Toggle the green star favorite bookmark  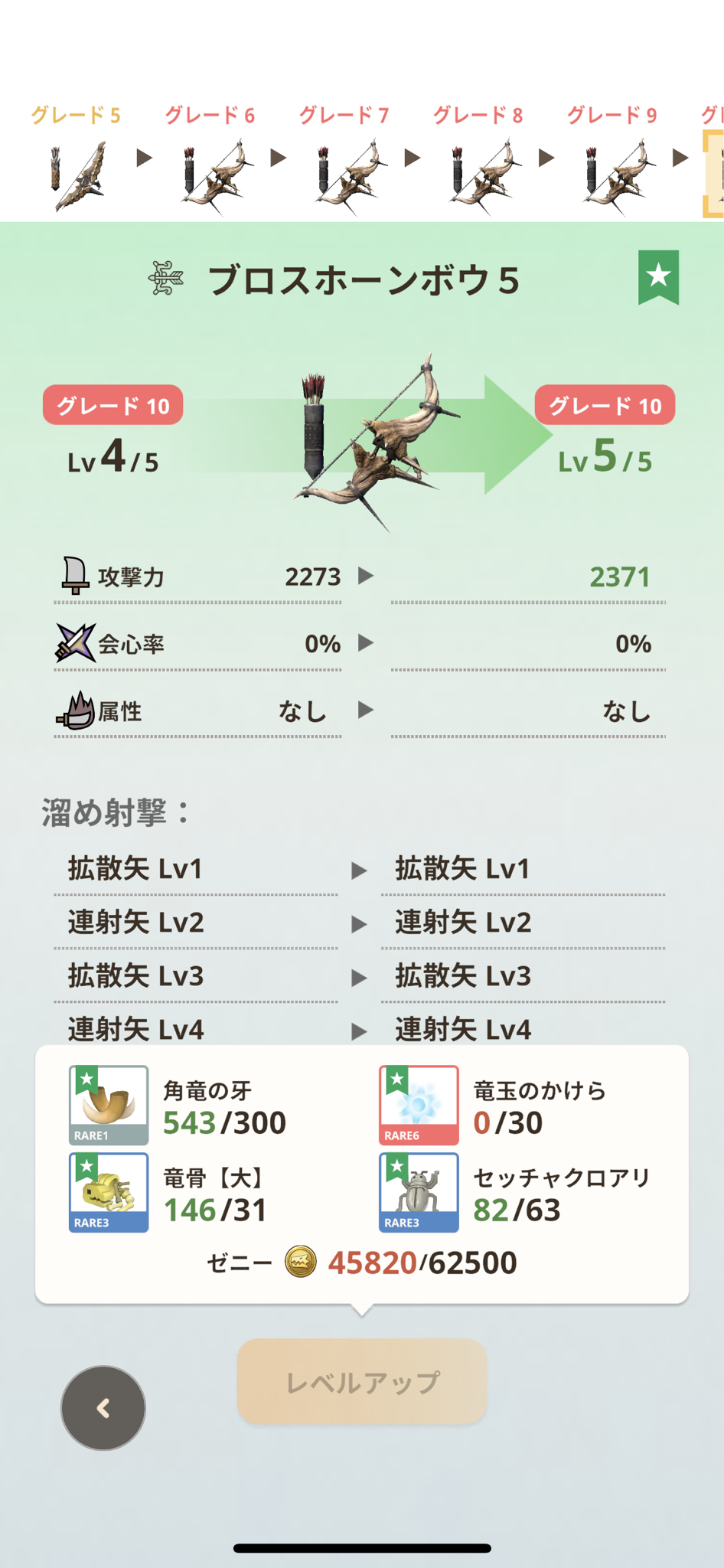pyautogui.click(x=658, y=277)
